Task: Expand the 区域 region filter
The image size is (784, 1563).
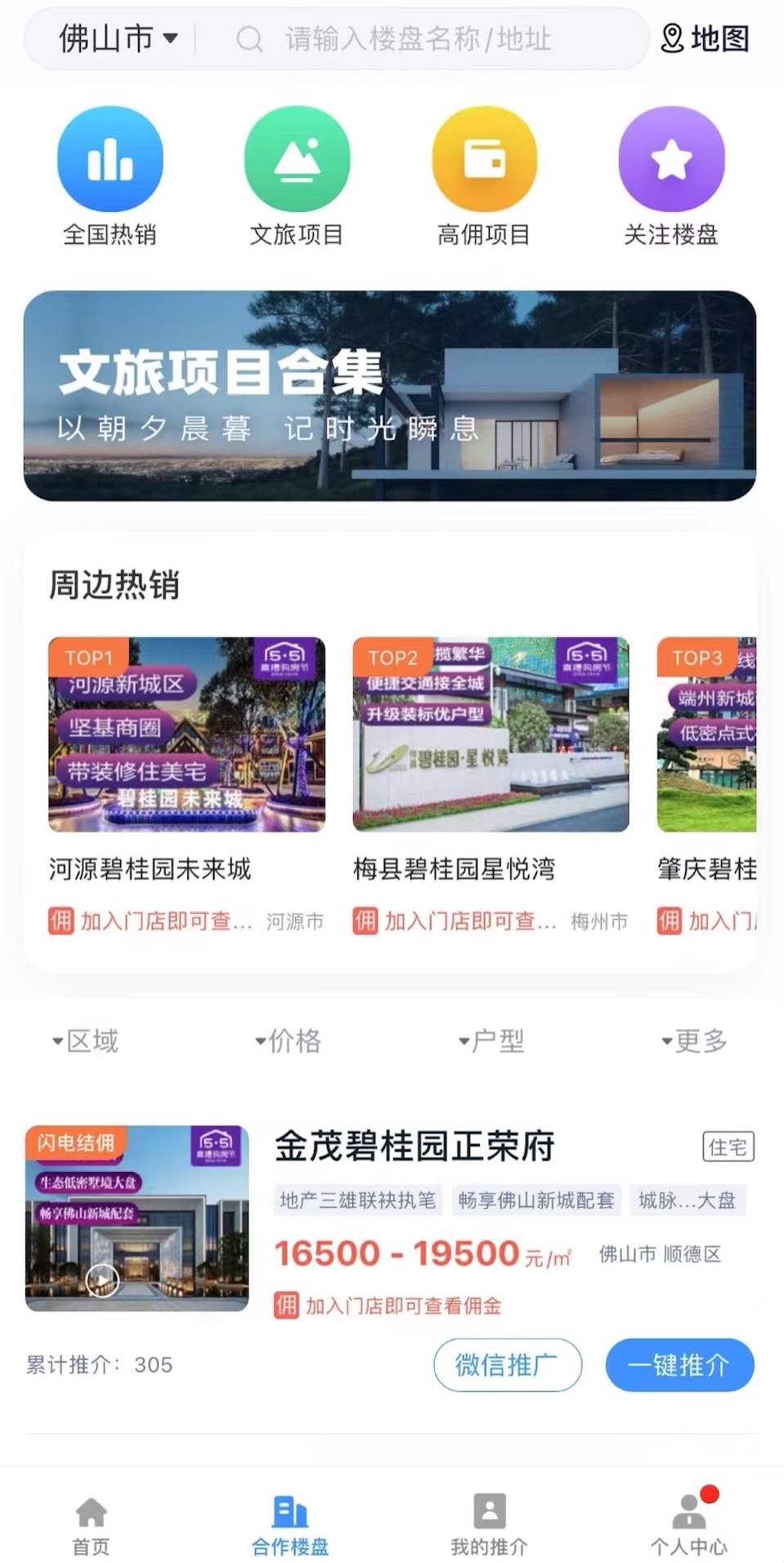Action: [x=85, y=1040]
